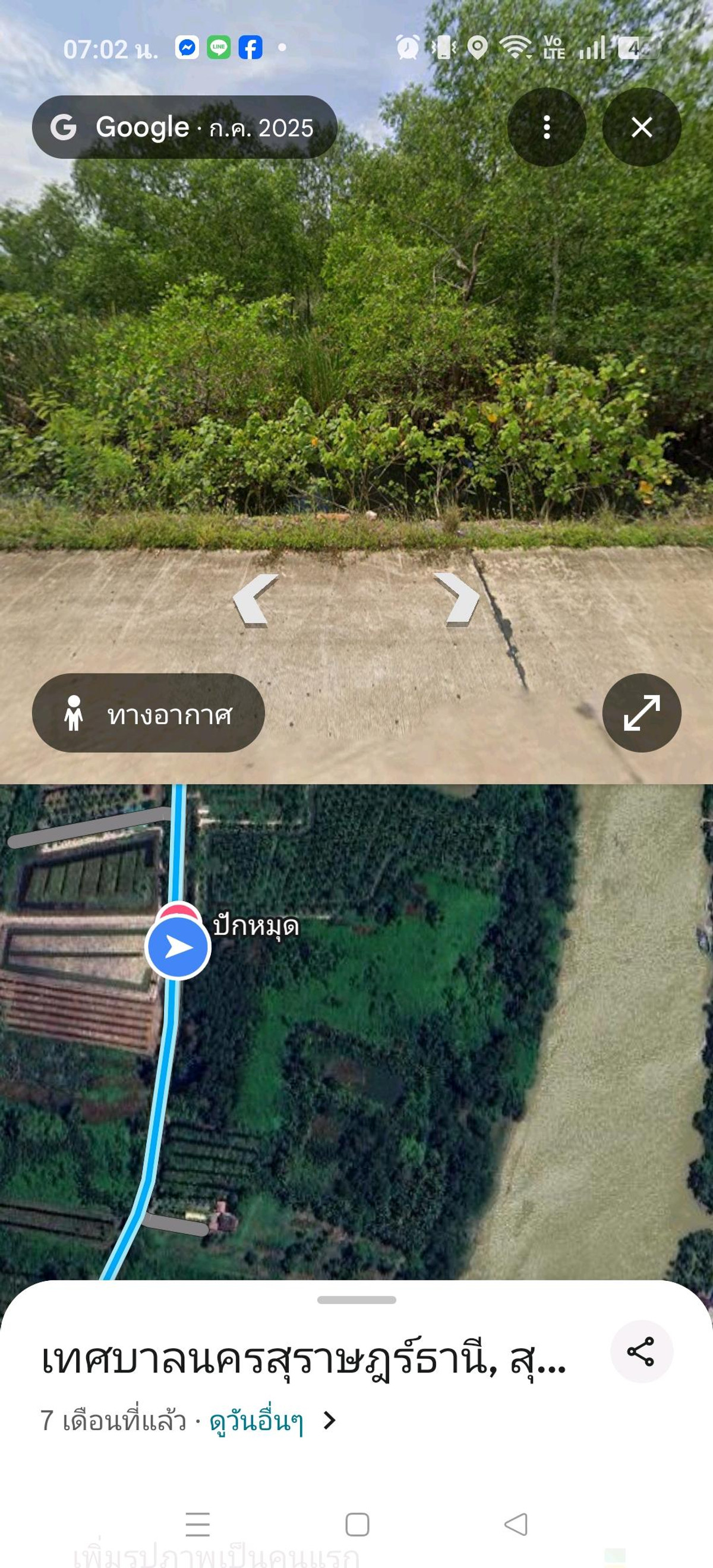Open the three-dot overflow menu
Screen dimensions: 713x1568
pos(546,127)
